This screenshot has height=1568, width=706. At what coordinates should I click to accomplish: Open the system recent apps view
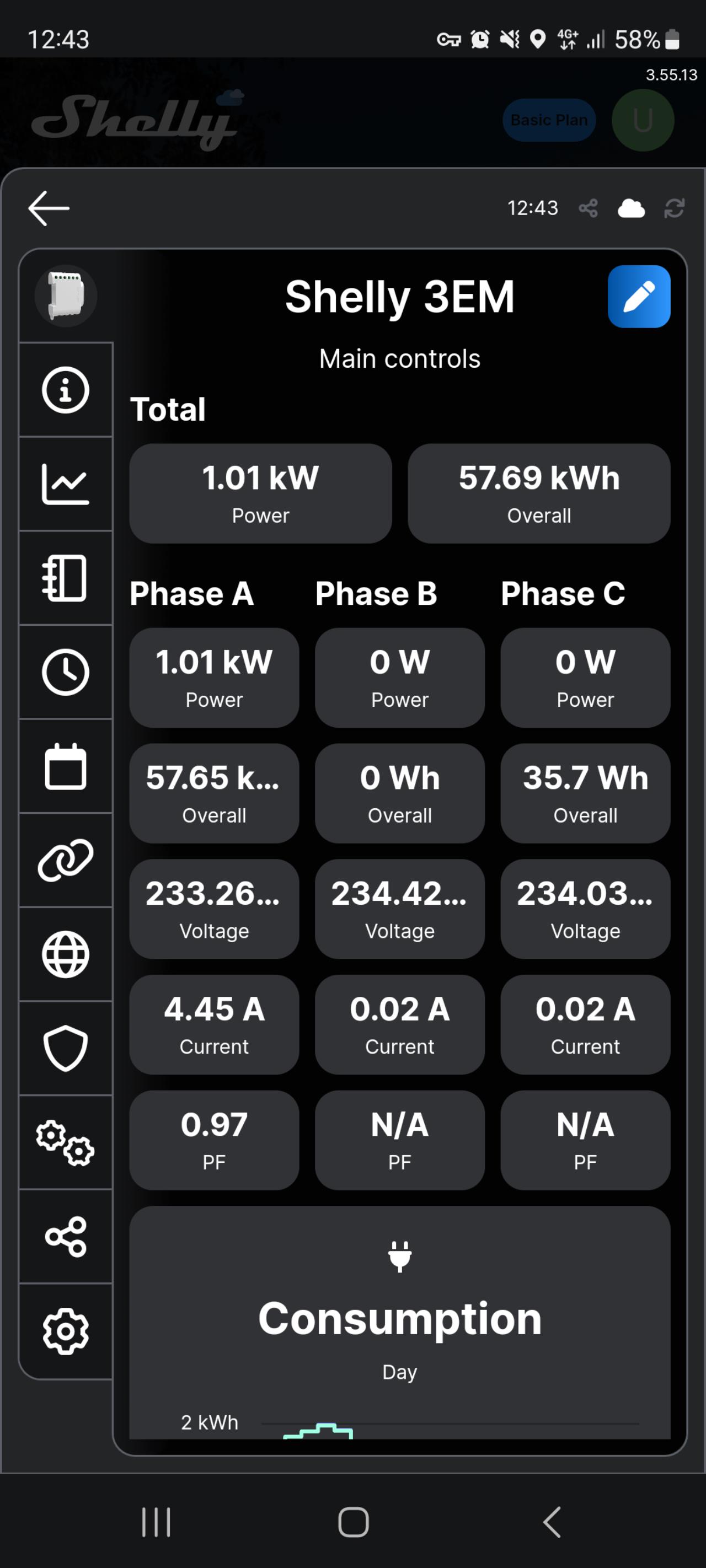[x=156, y=1522]
